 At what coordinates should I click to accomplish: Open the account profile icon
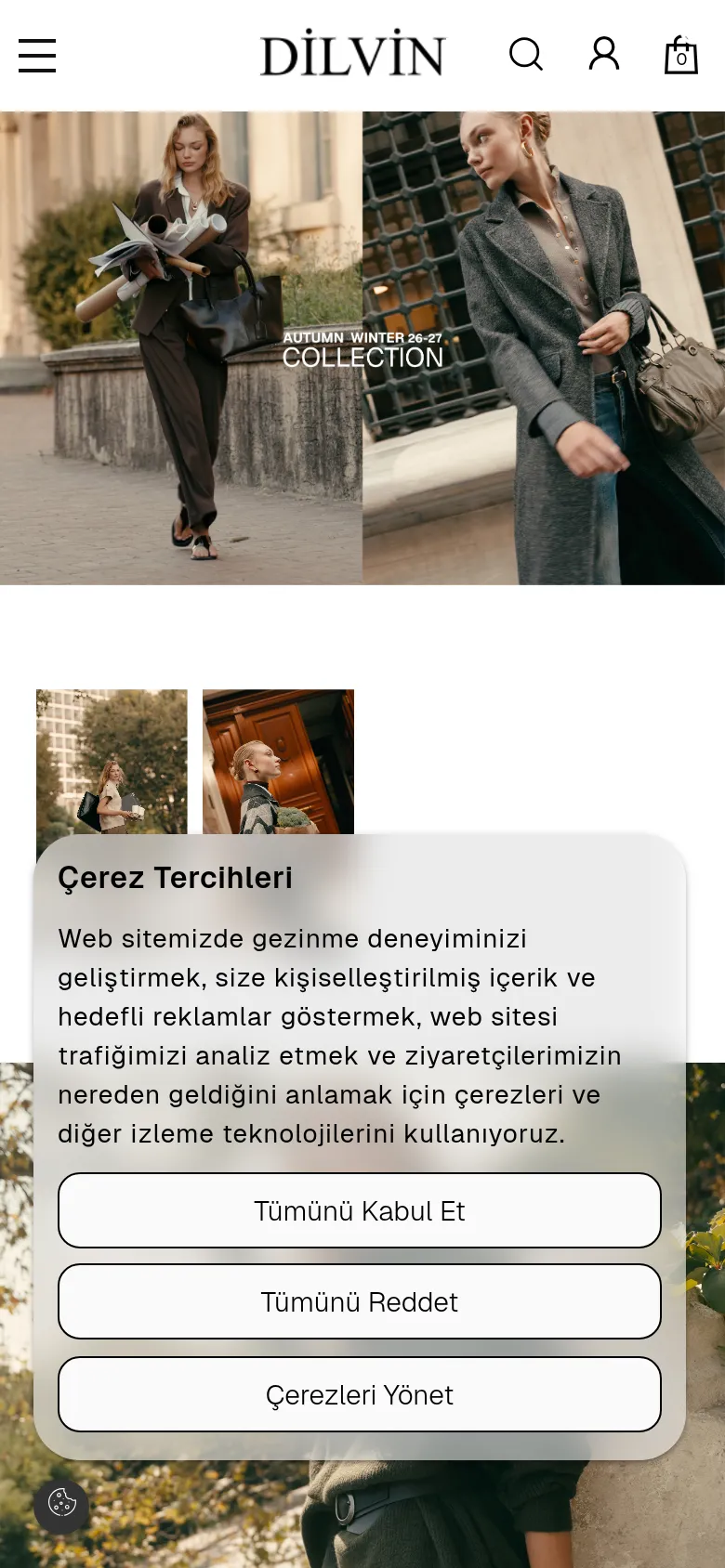[x=604, y=54]
